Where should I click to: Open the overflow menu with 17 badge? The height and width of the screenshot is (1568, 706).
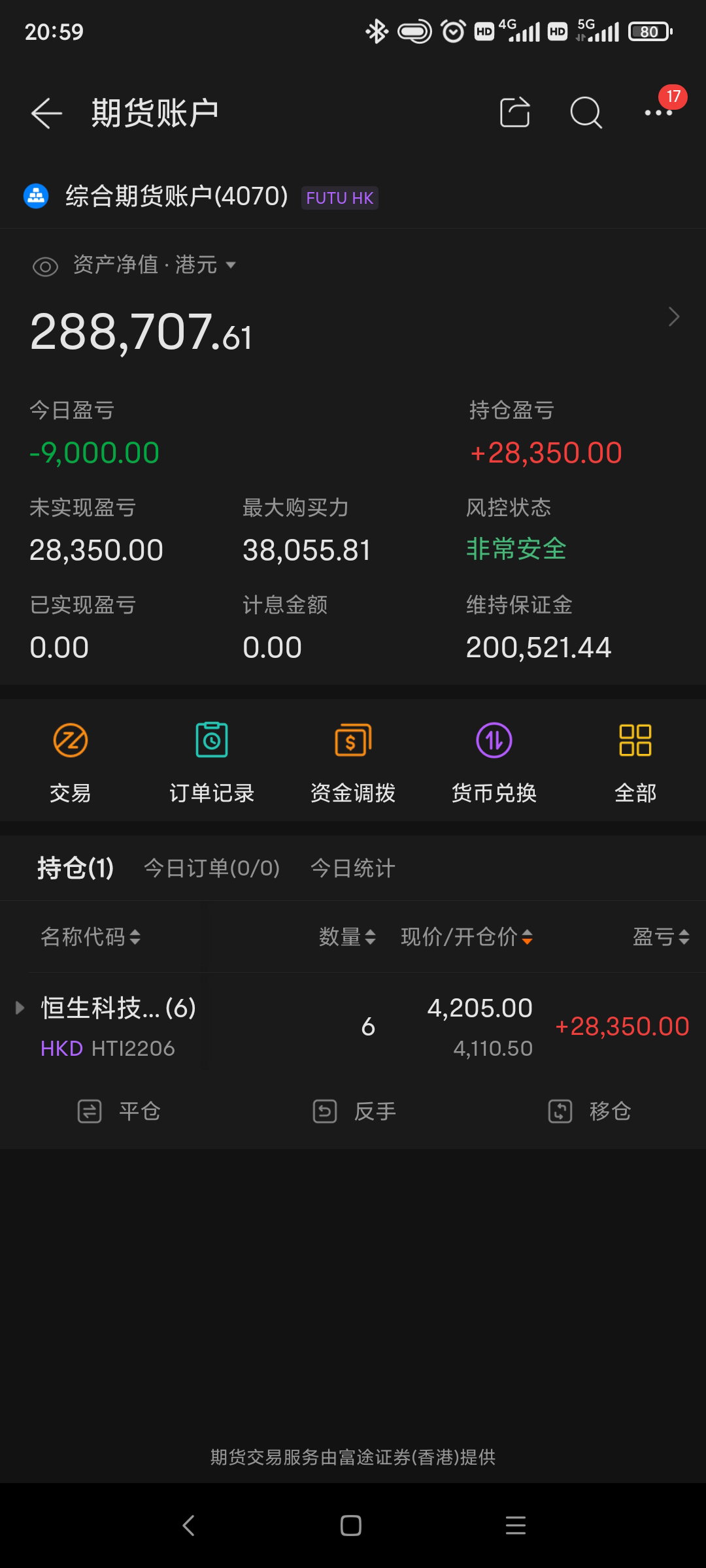[659, 112]
